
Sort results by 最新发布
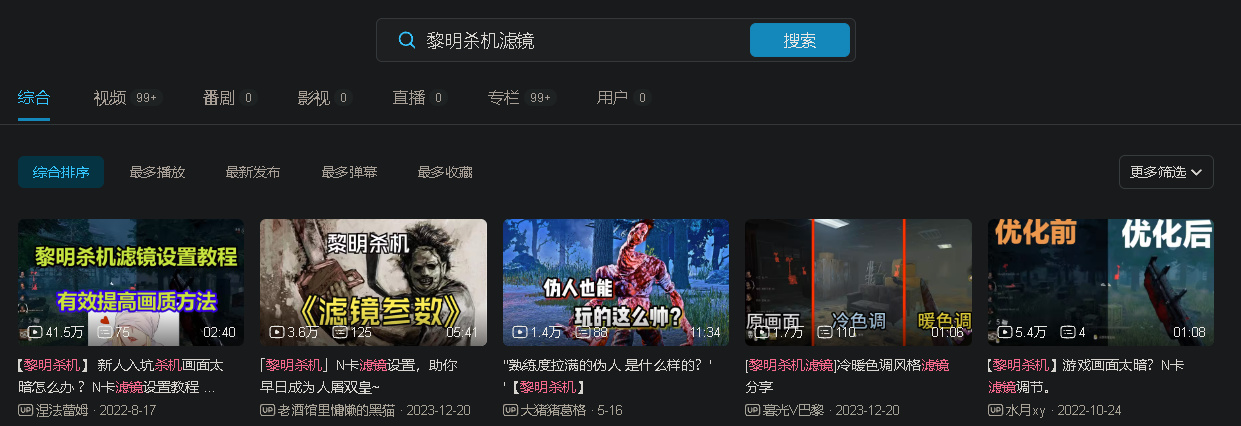253,172
